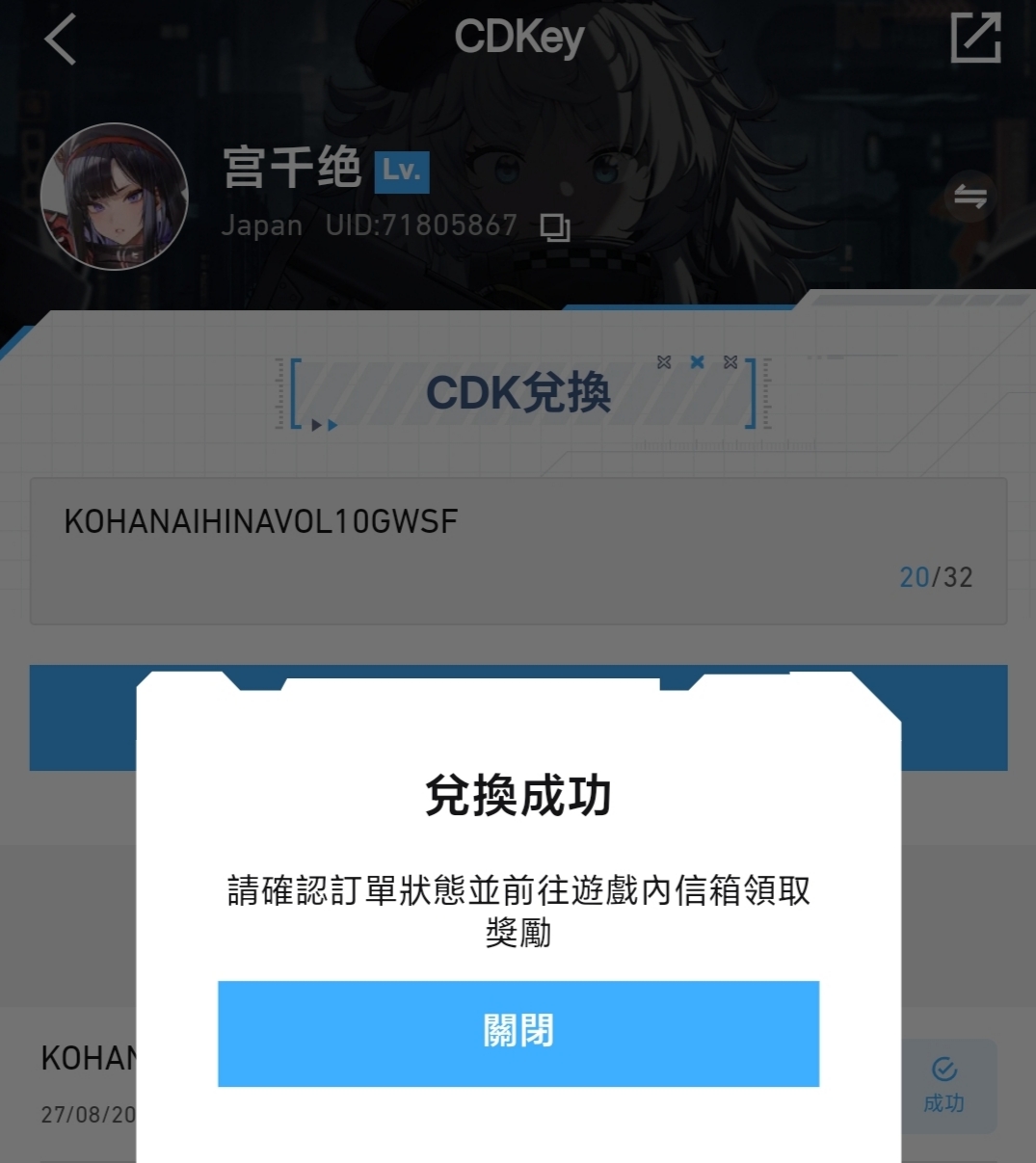Viewport: 1036px width, 1163px height.
Task: Open the external link icon in header
Action: click(975, 39)
